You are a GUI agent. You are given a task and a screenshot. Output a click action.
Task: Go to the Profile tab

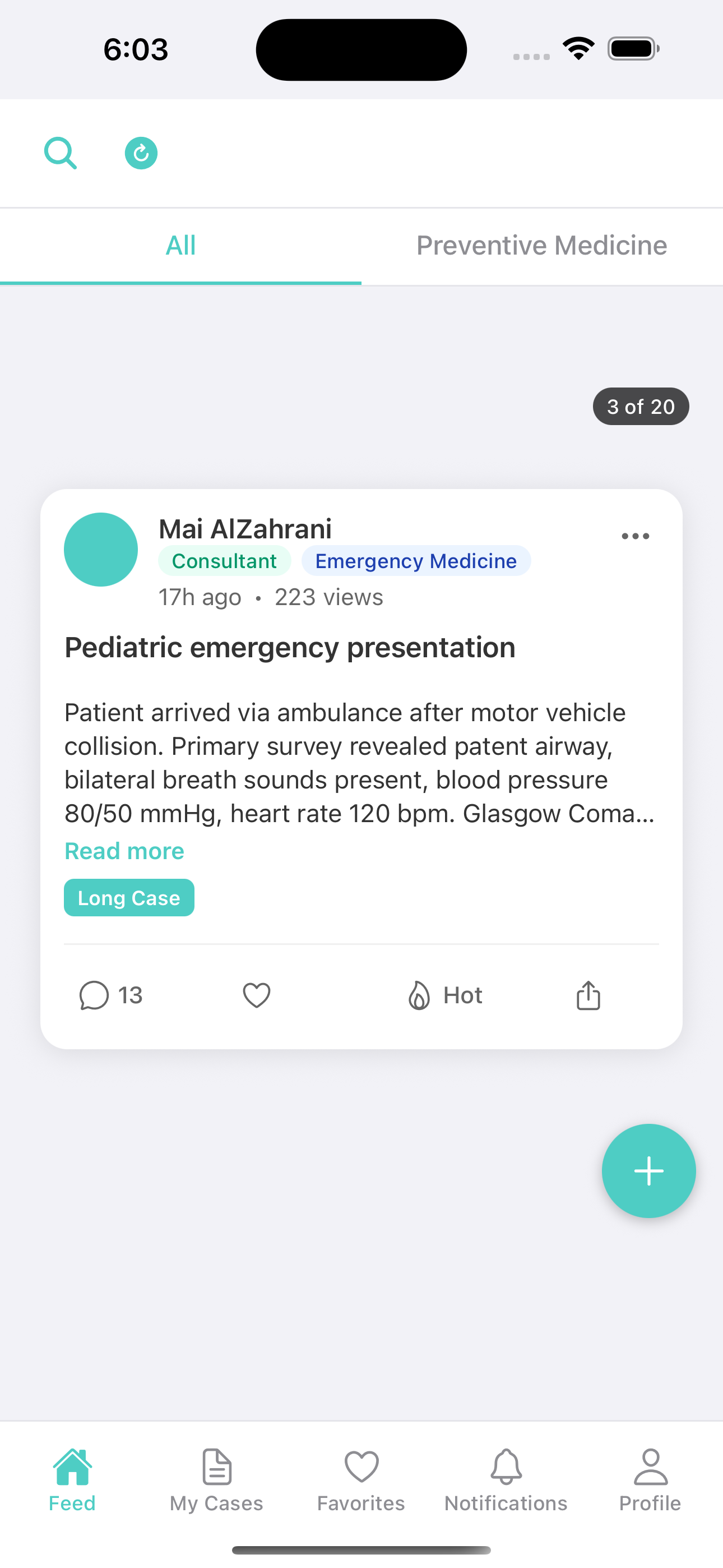(x=650, y=1481)
